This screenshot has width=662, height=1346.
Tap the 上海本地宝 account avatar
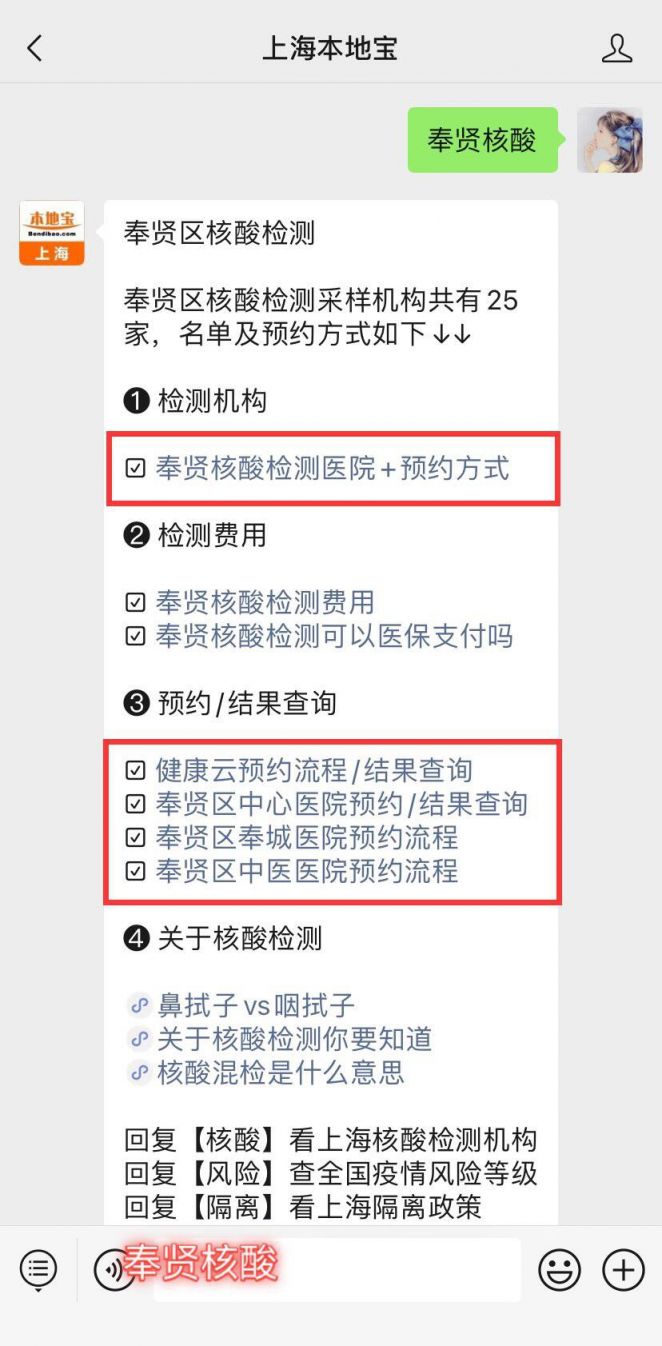point(52,233)
